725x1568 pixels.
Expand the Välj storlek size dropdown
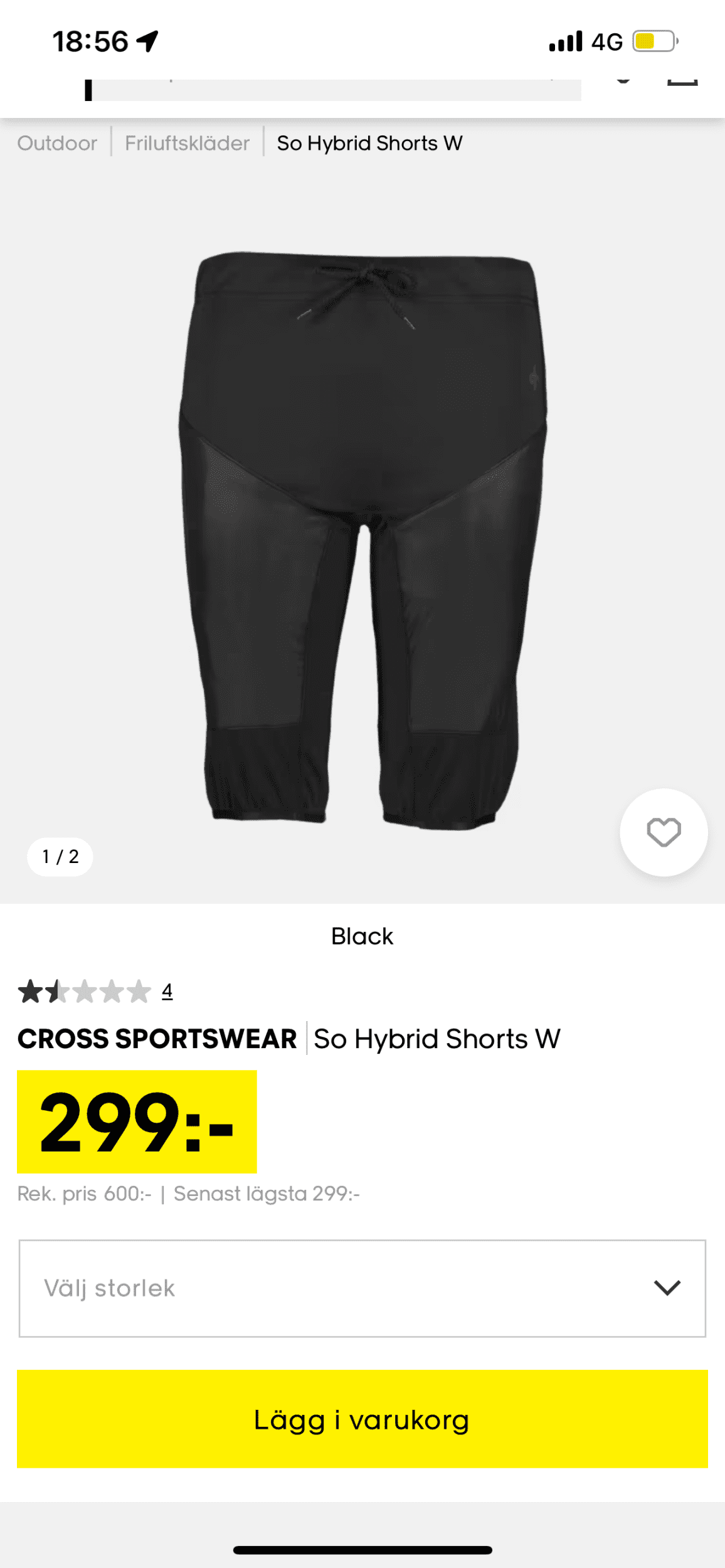[x=362, y=1288]
